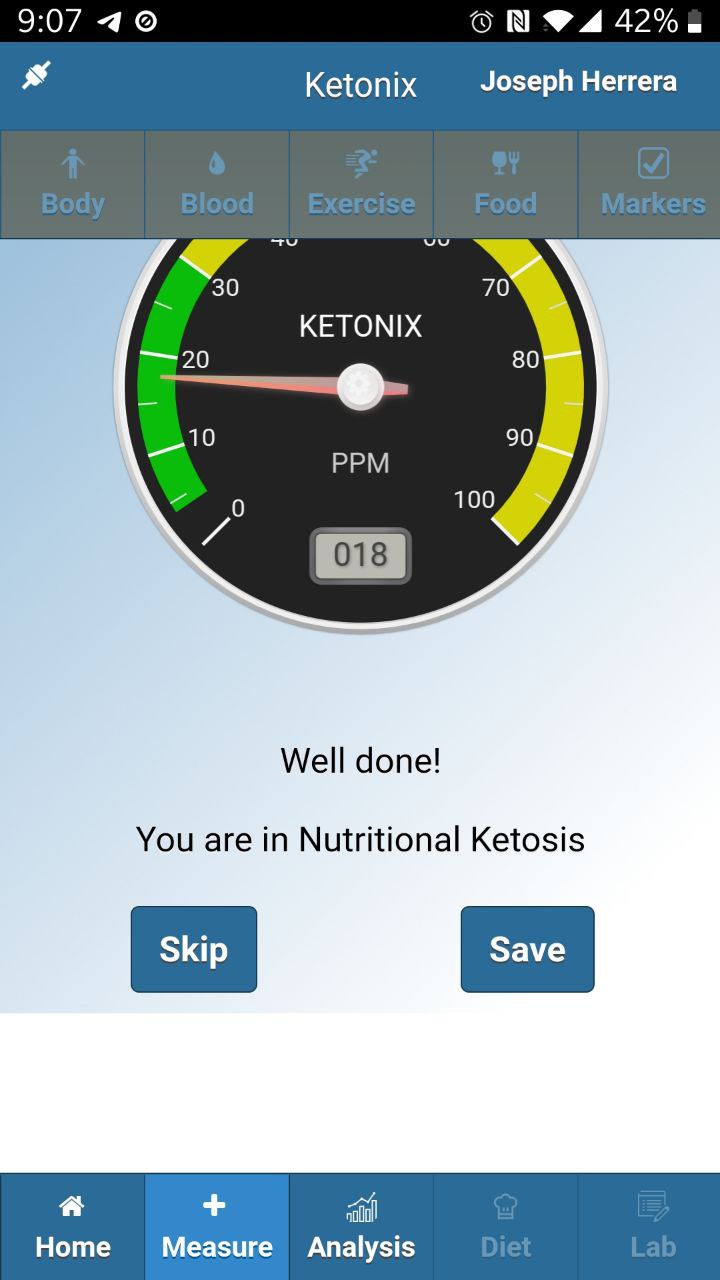Go to the Food tab

[505, 185]
